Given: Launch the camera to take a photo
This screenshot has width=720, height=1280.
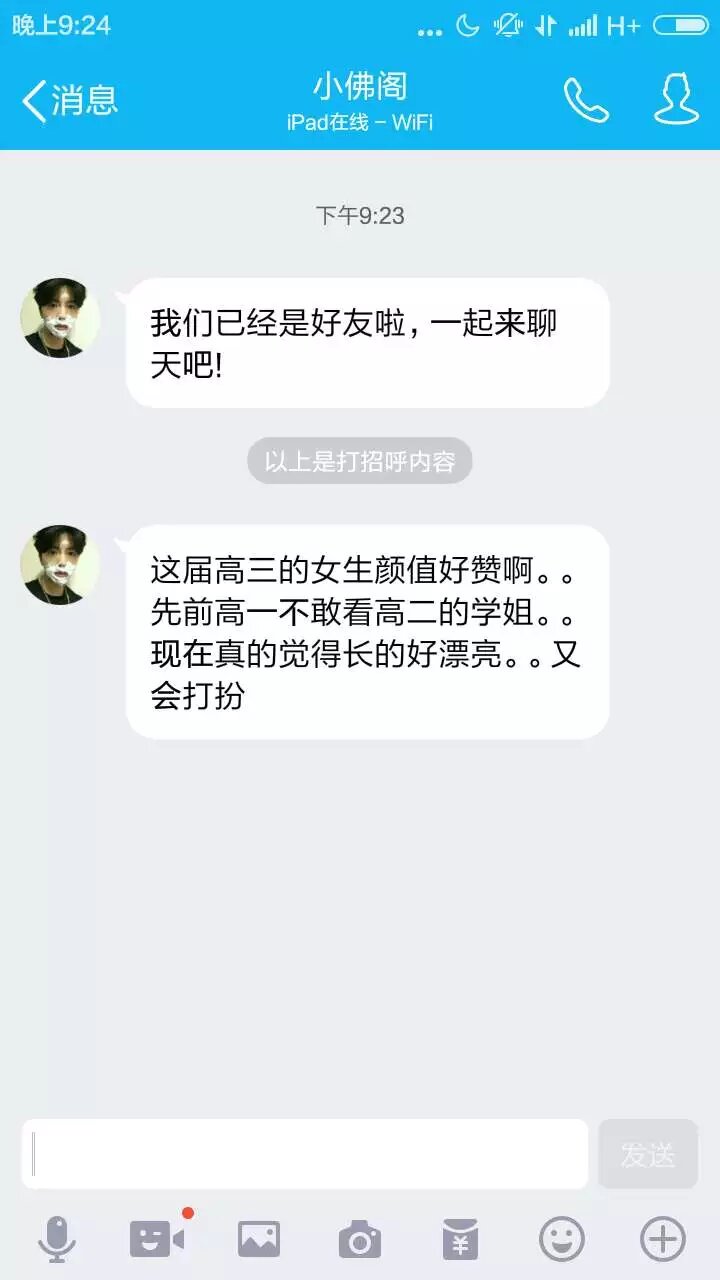Looking at the screenshot, I should point(359,1240).
